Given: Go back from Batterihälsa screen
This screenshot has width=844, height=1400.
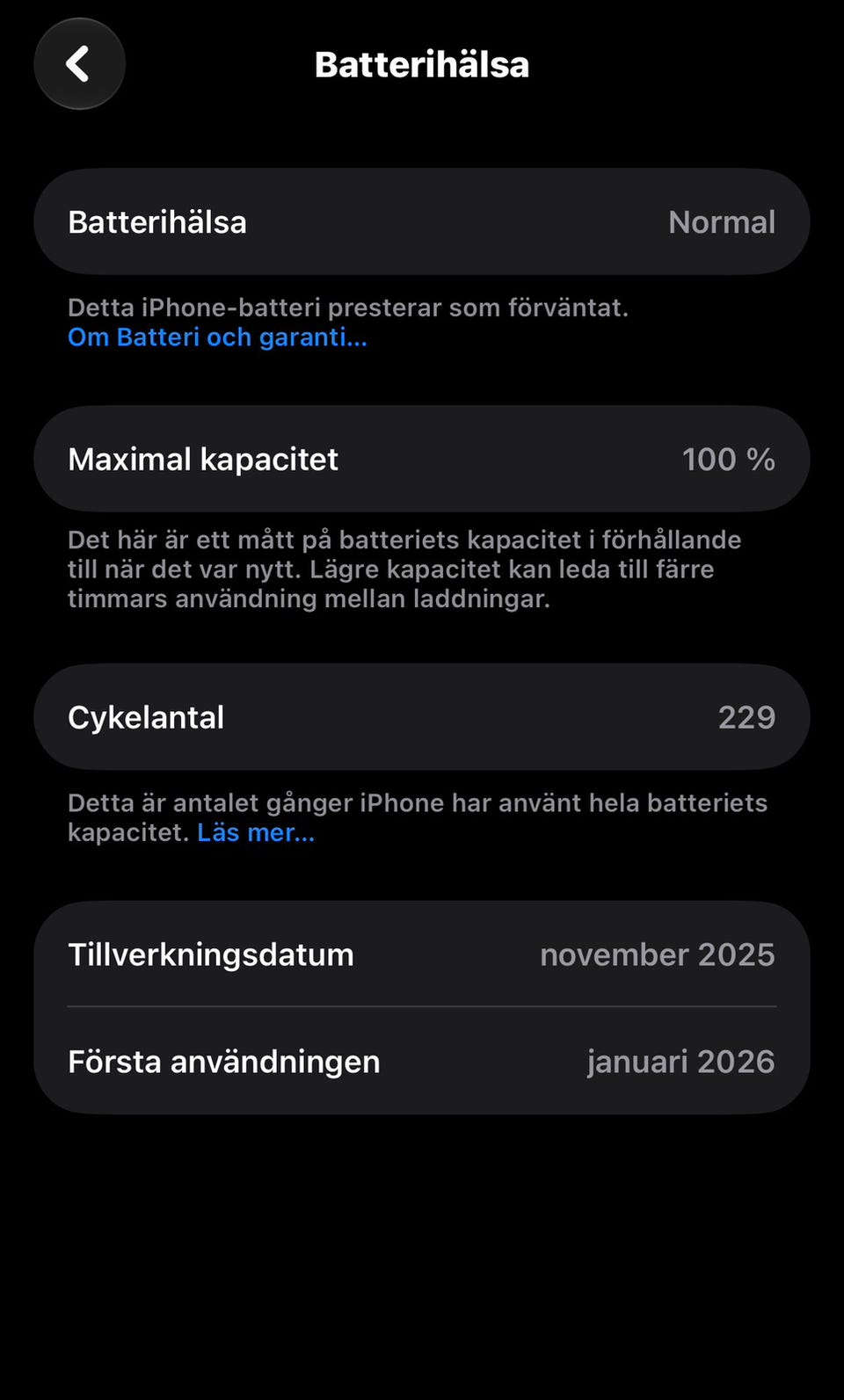Looking at the screenshot, I should tap(79, 64).
